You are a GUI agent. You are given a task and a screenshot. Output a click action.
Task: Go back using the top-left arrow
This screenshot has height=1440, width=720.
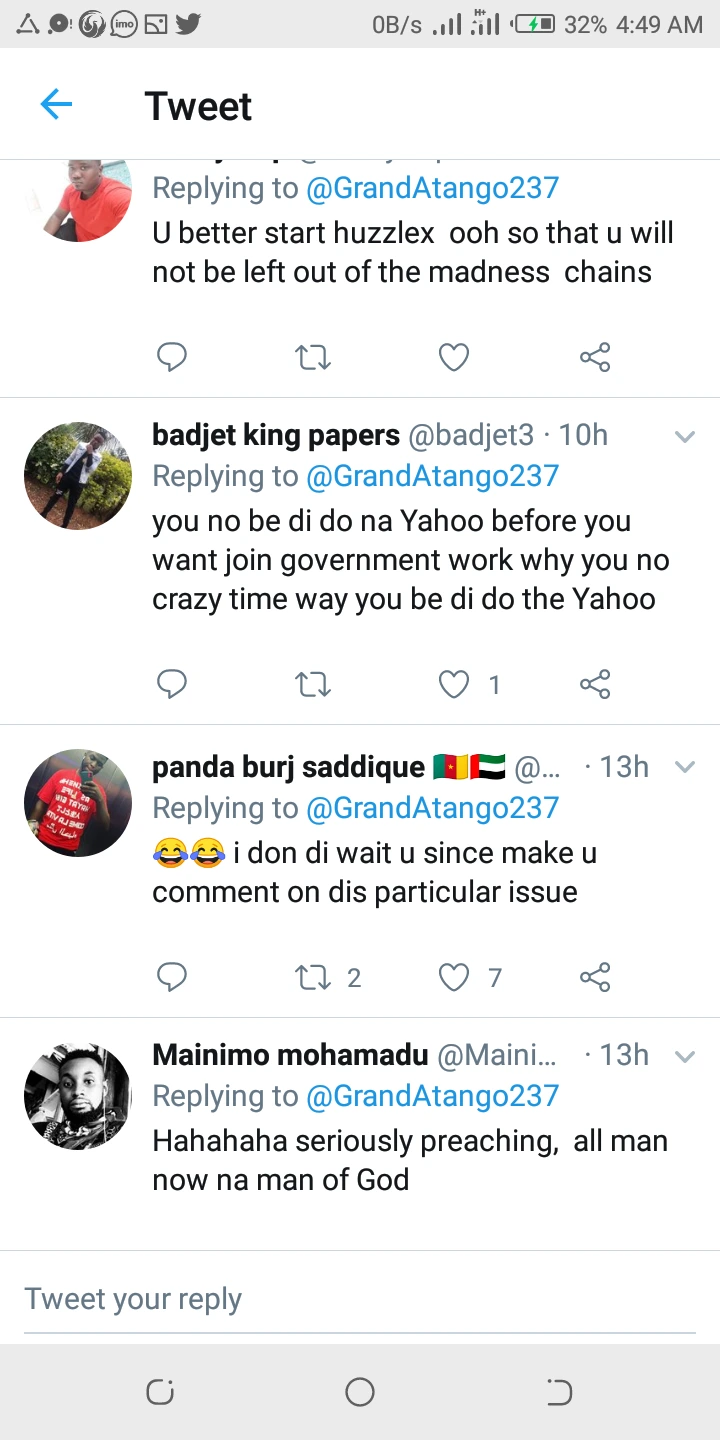point(56,104)
